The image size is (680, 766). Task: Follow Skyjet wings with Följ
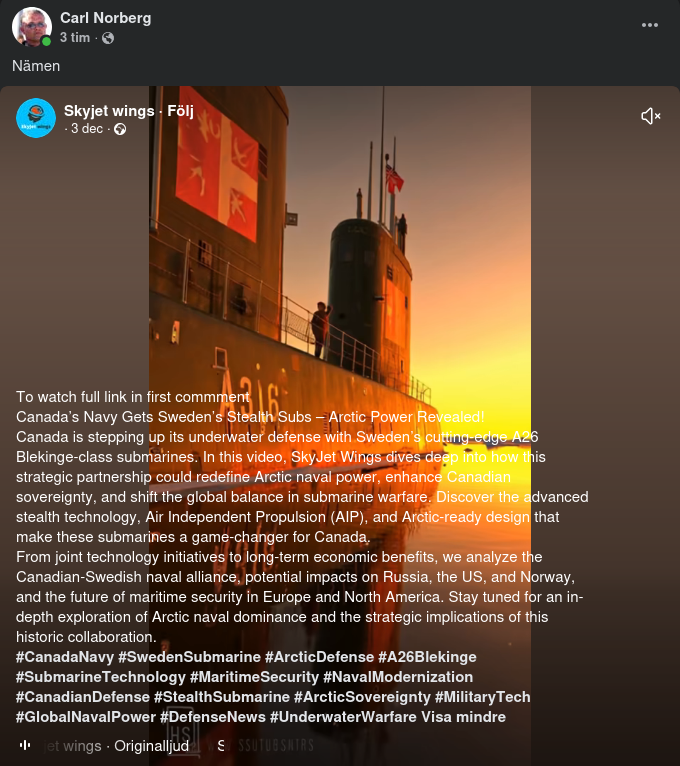pyautogui.click(x=180, y=110)
